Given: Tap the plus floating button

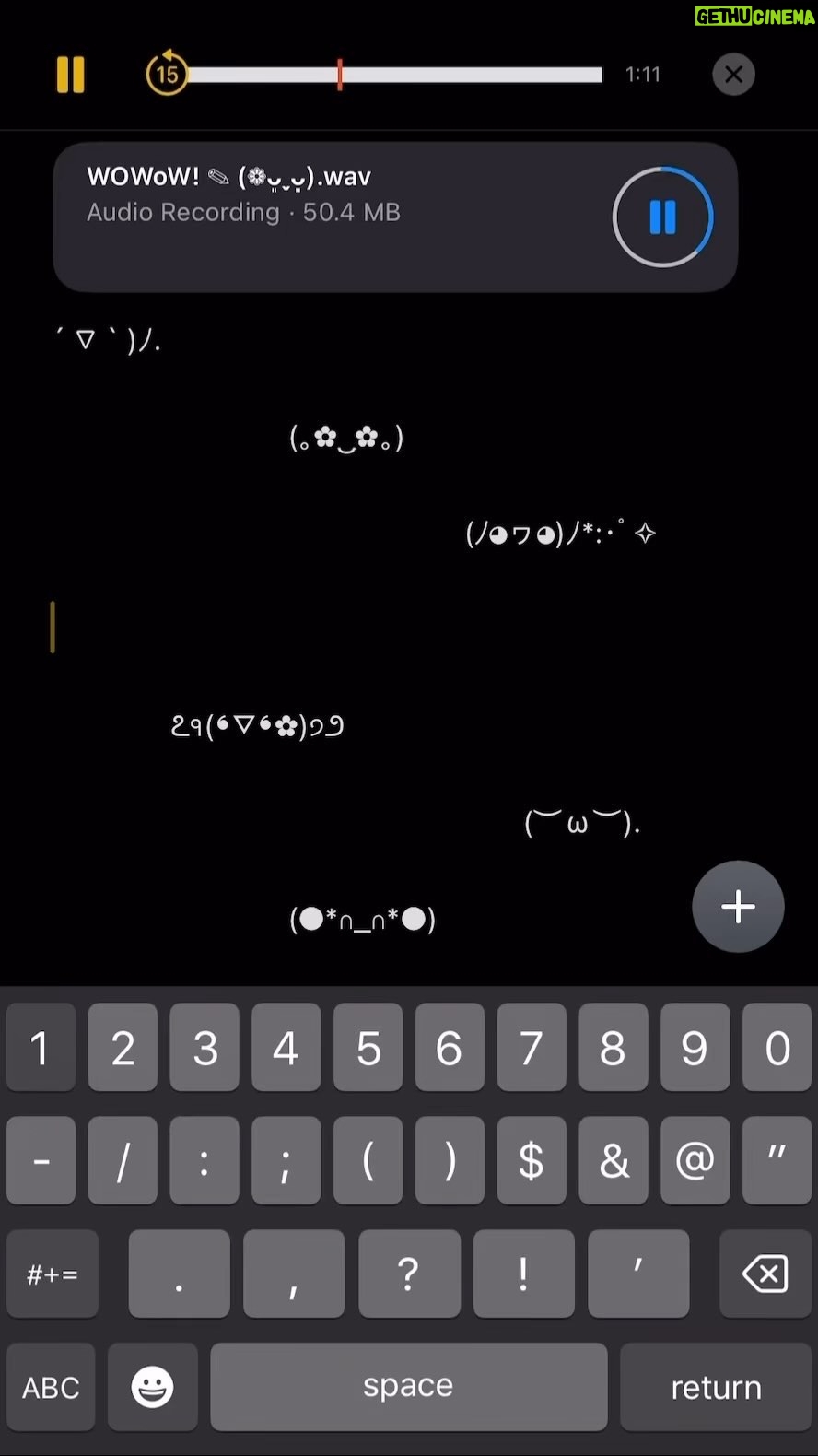Looking at the screenshot, I should [738, 907].
